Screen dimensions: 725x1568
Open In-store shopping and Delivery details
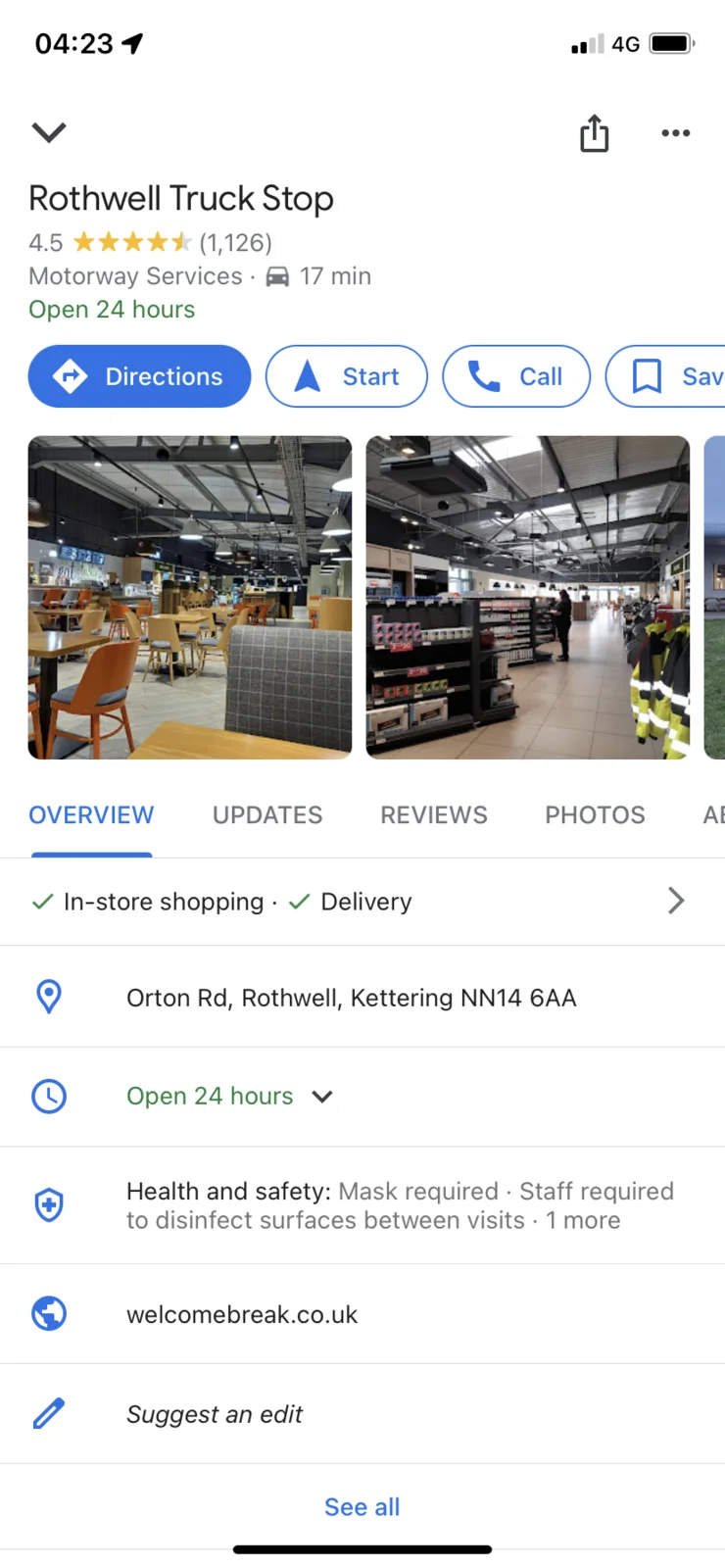tap(362, 902)
